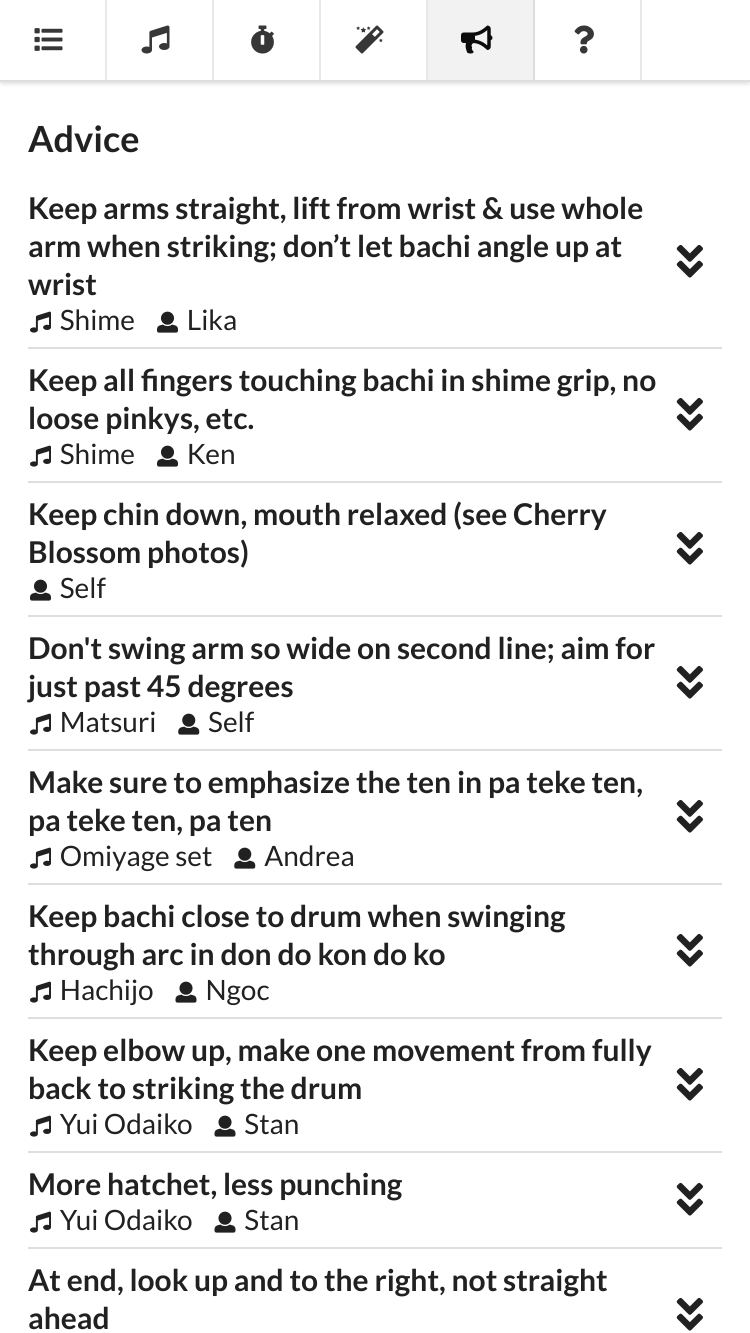This screenshot has width=750, height=1333.
Task: Expand the advice from Lika about arms
Action: click(690, 261)
